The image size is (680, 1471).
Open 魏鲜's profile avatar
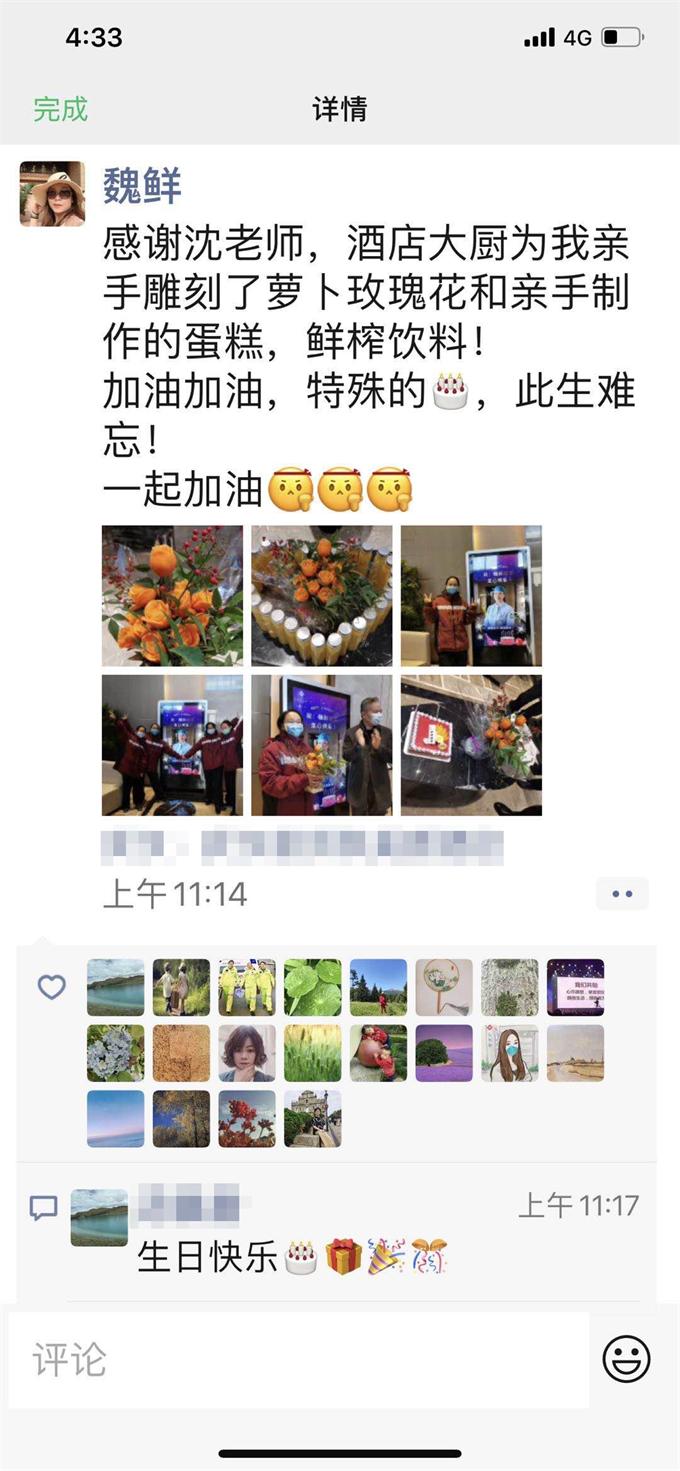pyautogui.click(x=52, y=194)
